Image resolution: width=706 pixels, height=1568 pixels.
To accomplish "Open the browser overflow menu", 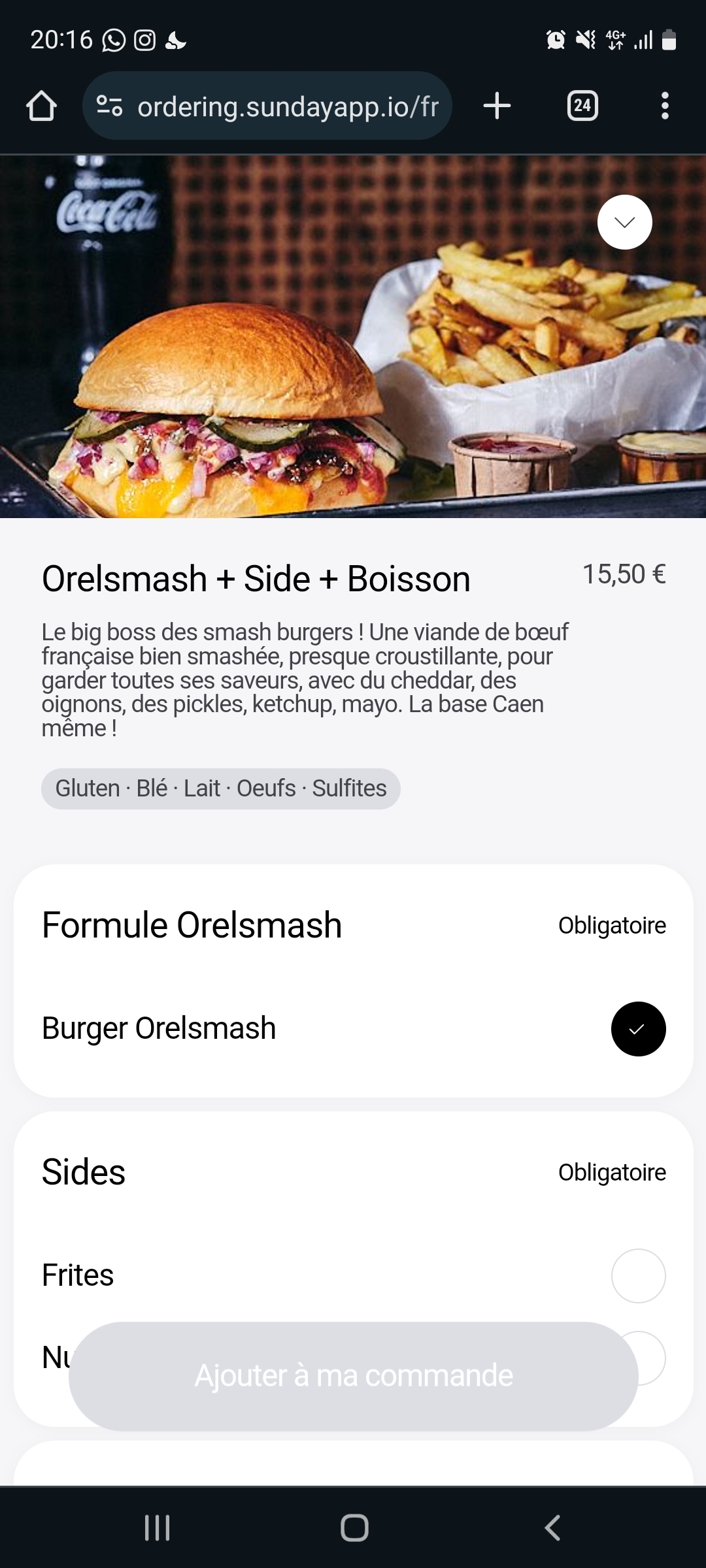I will (x=665, y=106).
